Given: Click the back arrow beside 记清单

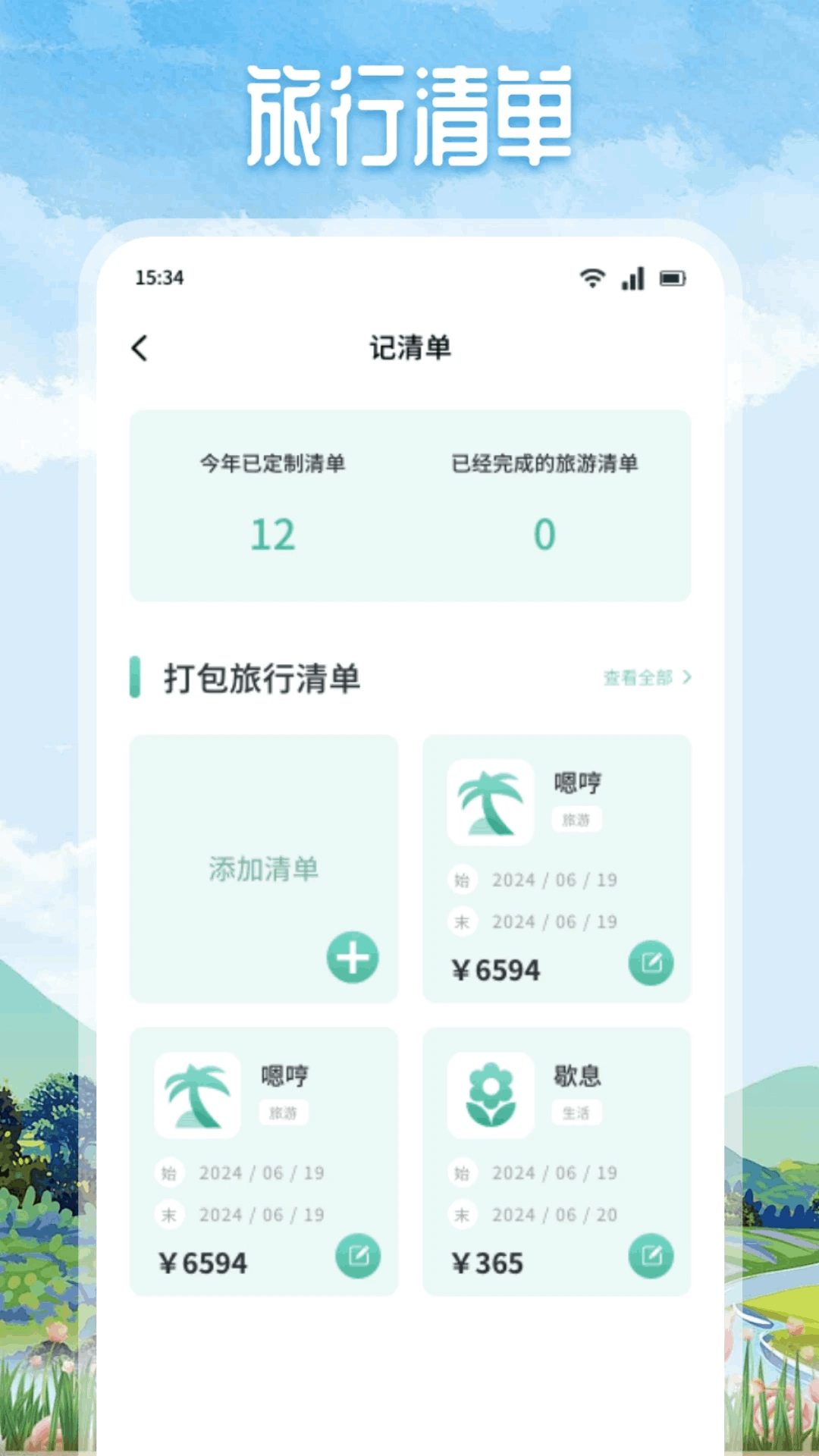Looking at the screenshot, I should (139, 347).
